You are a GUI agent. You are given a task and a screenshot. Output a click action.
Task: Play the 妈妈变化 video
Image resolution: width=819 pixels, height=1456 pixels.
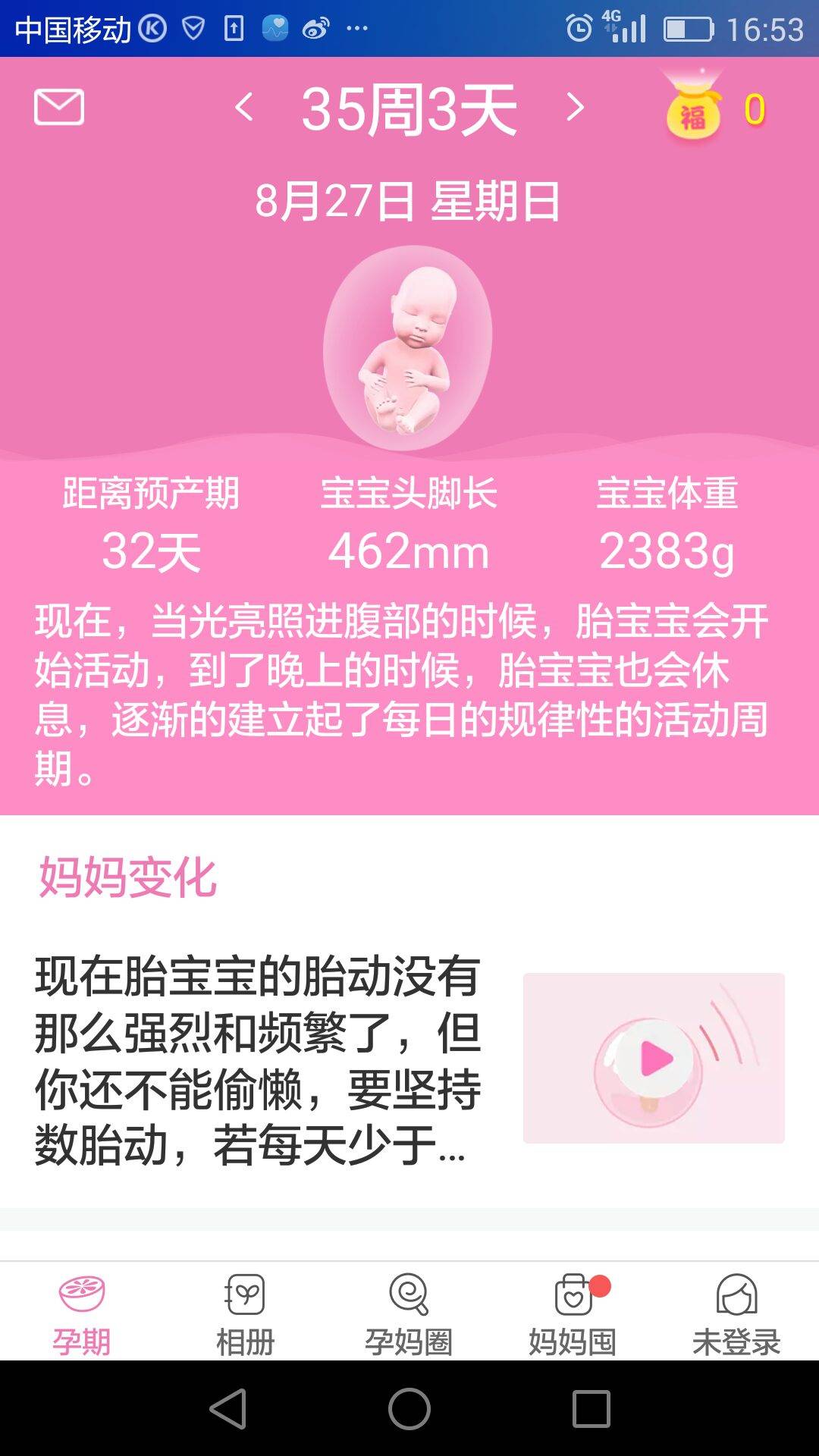(x=654, y=1058)
